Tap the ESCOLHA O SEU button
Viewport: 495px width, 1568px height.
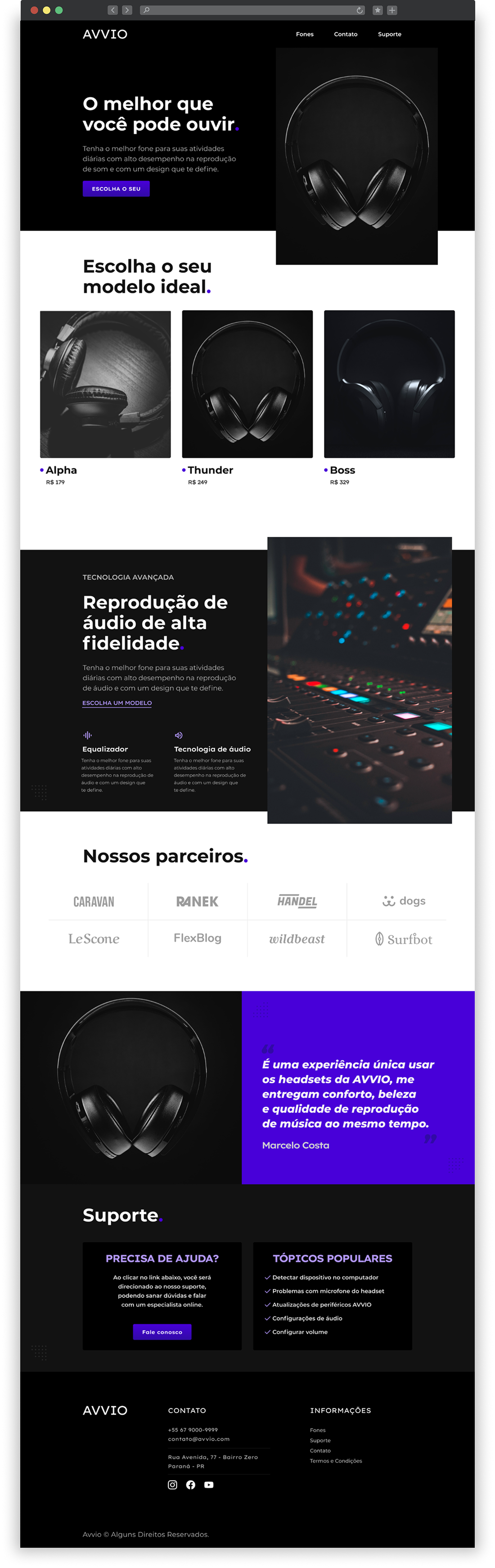[116, 189]
